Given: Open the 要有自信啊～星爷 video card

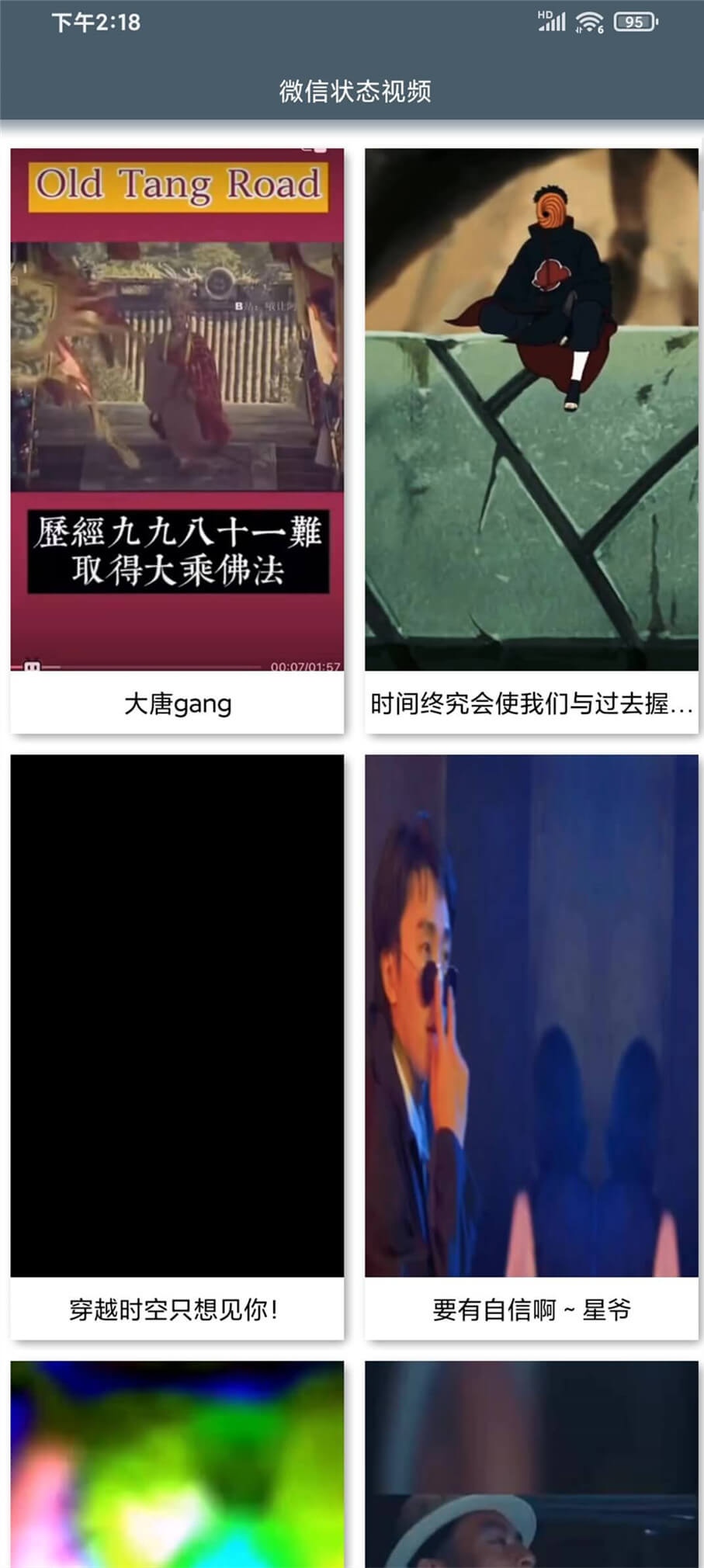Looking at the screenshot, I should (532, 1046).
